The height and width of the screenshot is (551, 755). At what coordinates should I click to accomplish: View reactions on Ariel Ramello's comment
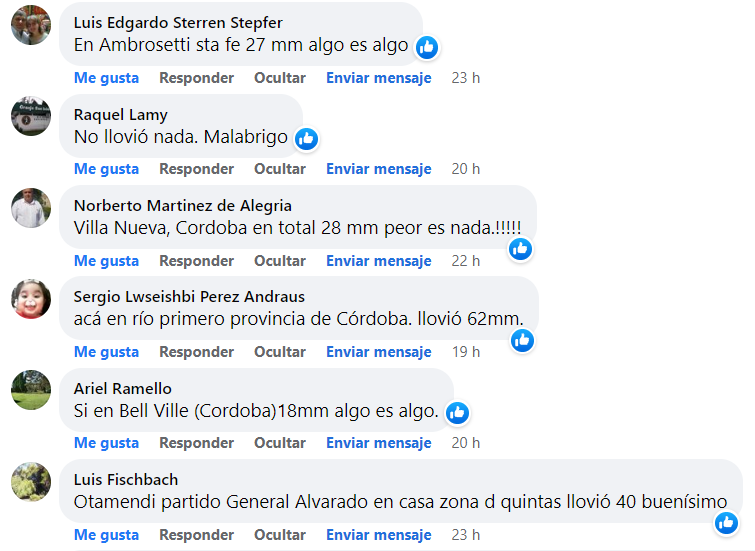[457, 412]
